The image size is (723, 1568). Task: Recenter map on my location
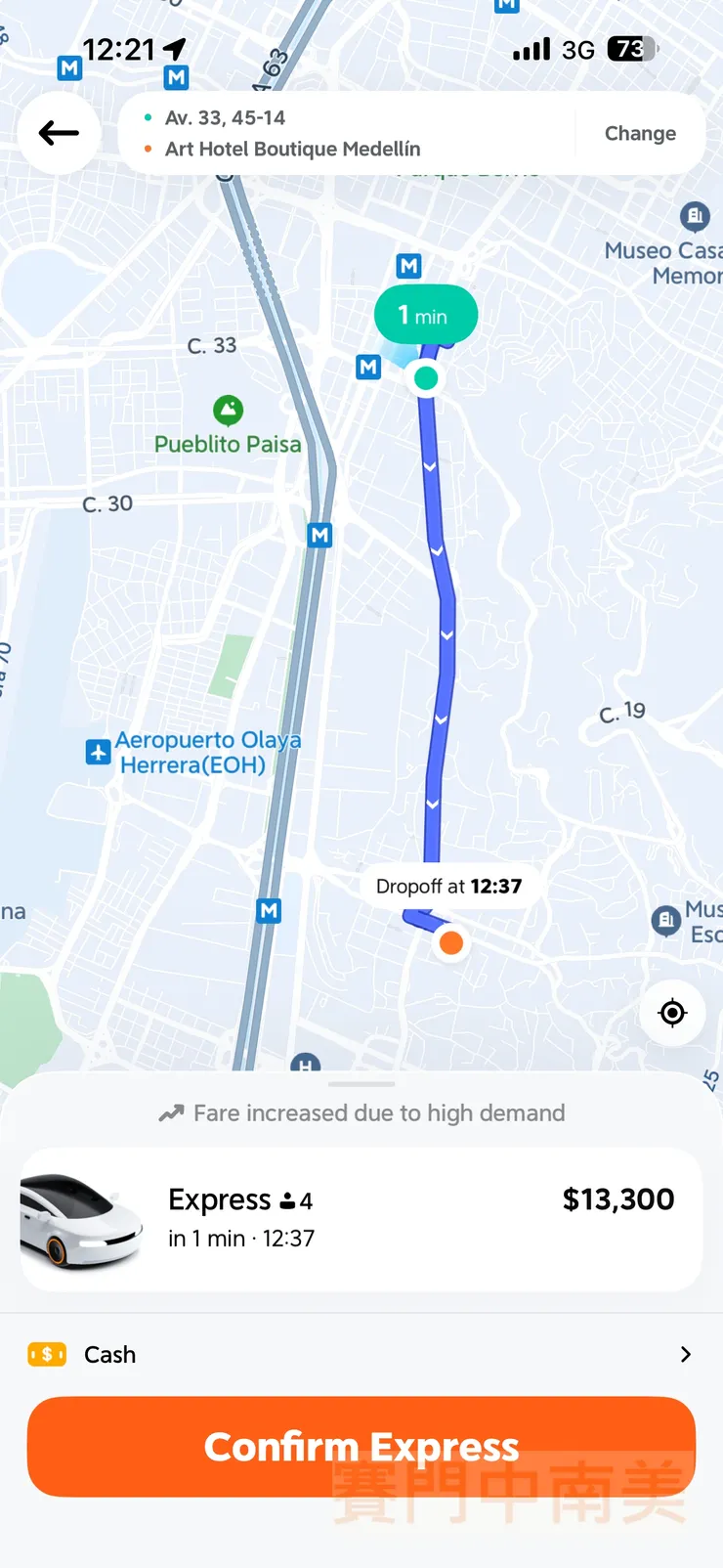(x=672, y=1013)
